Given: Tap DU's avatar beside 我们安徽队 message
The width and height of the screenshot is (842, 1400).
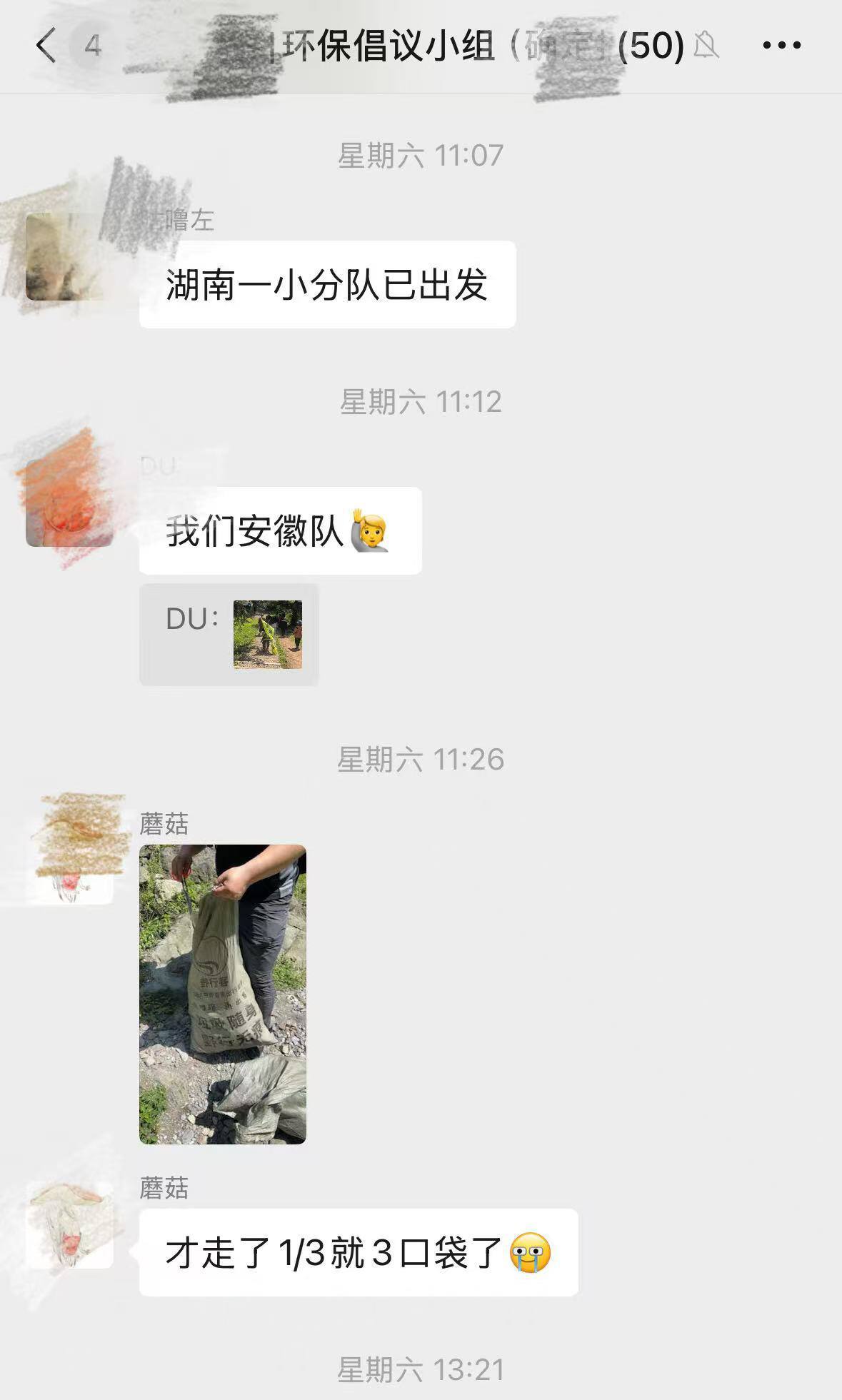Looking at the screenshot, I should point(69,503).
